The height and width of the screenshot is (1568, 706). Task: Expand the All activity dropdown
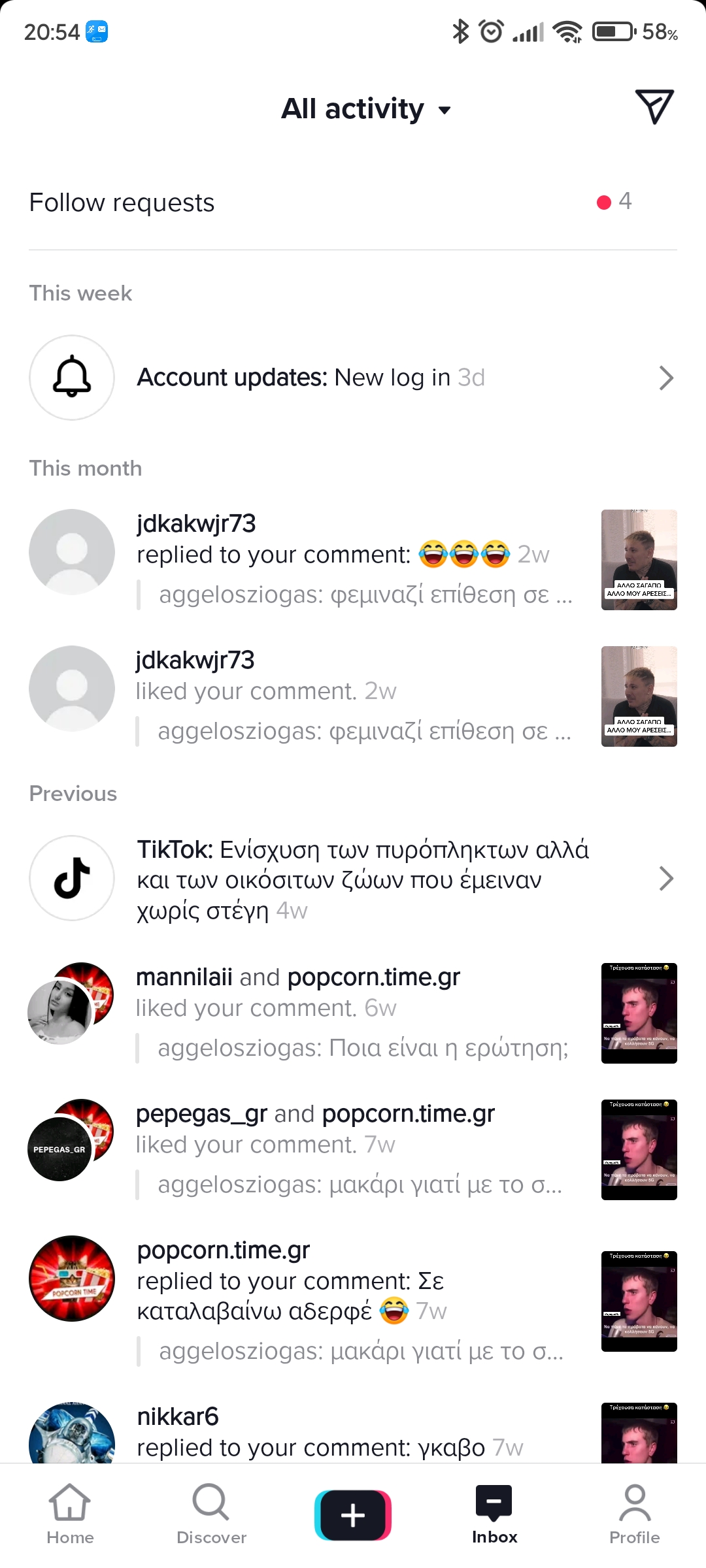pos(365,108)
